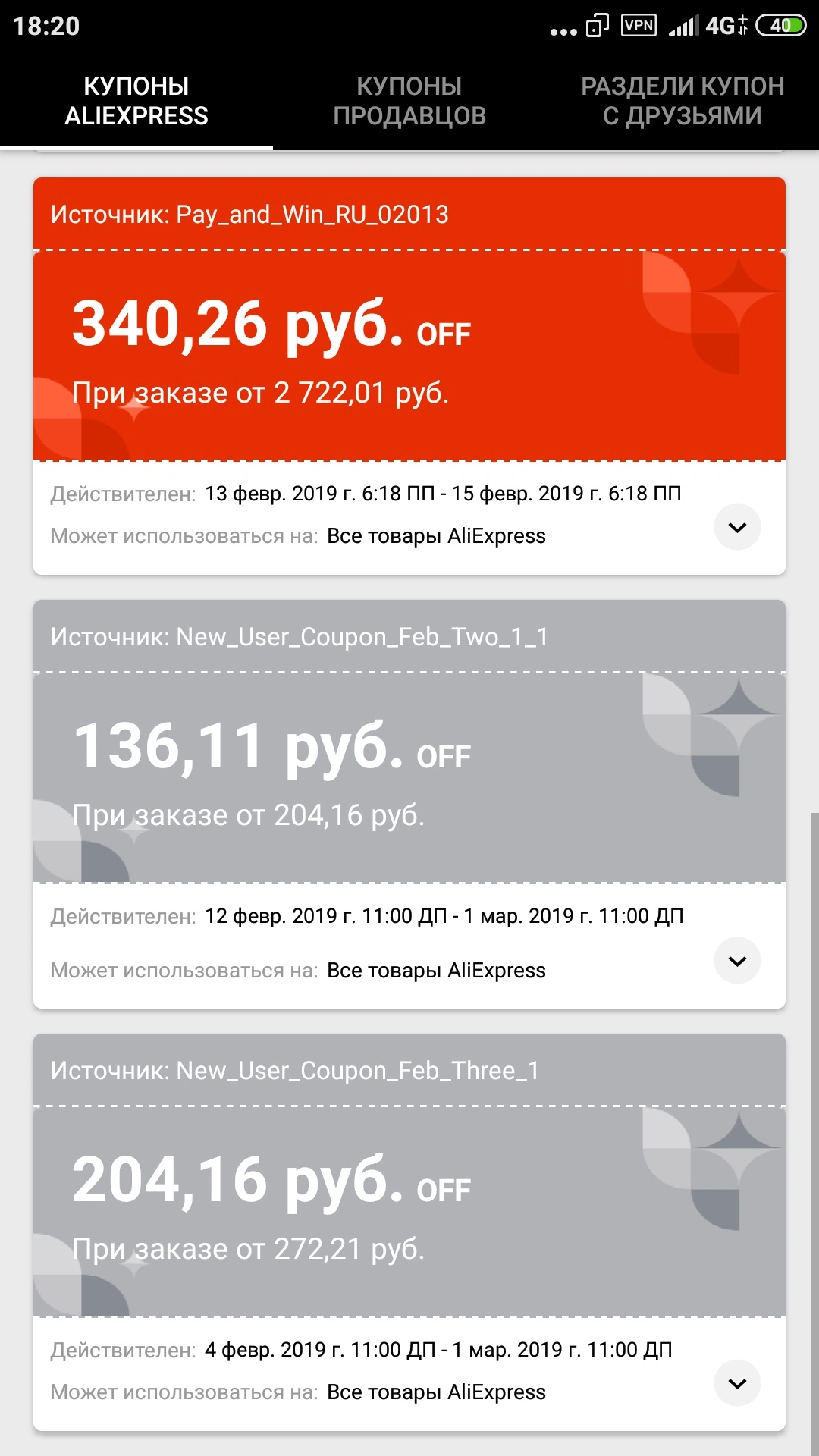Expand details of the New_User_Coupon_Feb_Two_1_1 coupon
The width and height of the screenshot is (819, 1456).
(x=737, y=961)
